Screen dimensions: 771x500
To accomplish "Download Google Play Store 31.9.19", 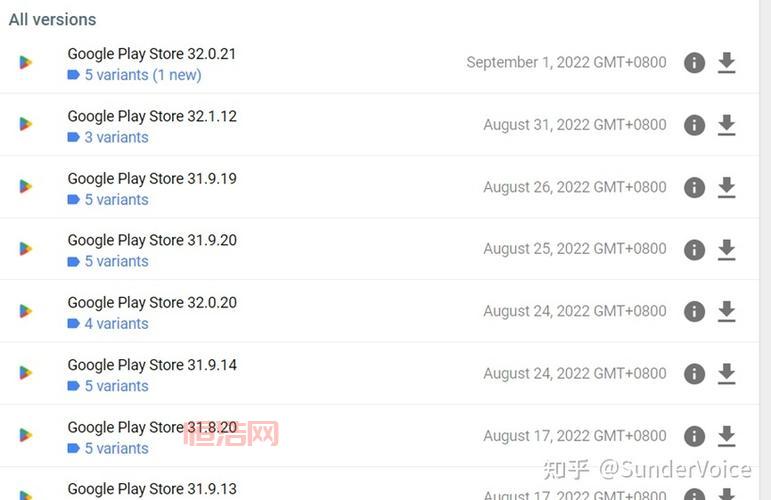I will [727, 187].
